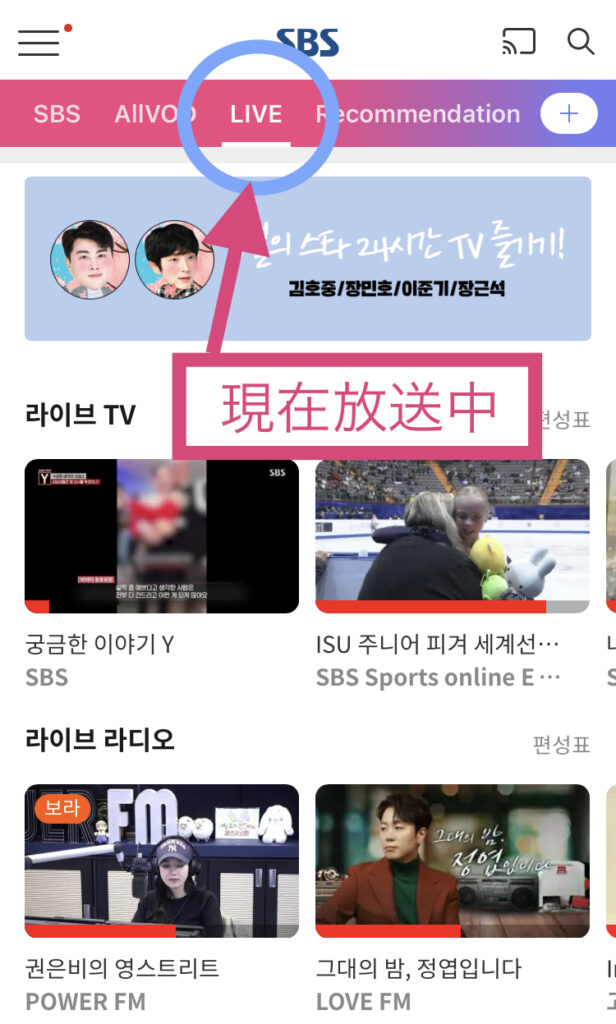Viewport: 616px width, 1024px height.
Task: Switch to the SBS tab
Action: tap(57, 114)
